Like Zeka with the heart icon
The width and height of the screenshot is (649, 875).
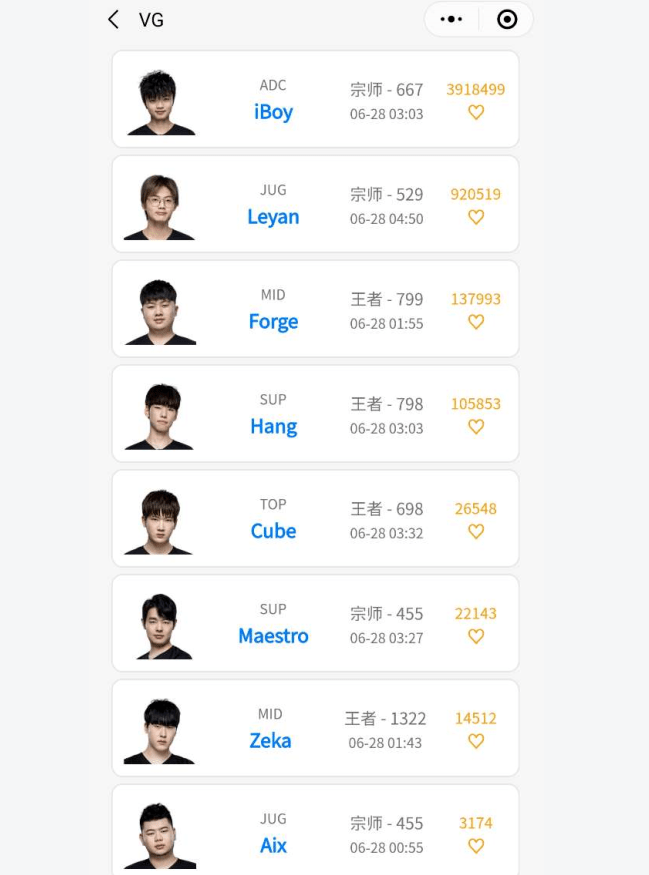click(476, 741)
